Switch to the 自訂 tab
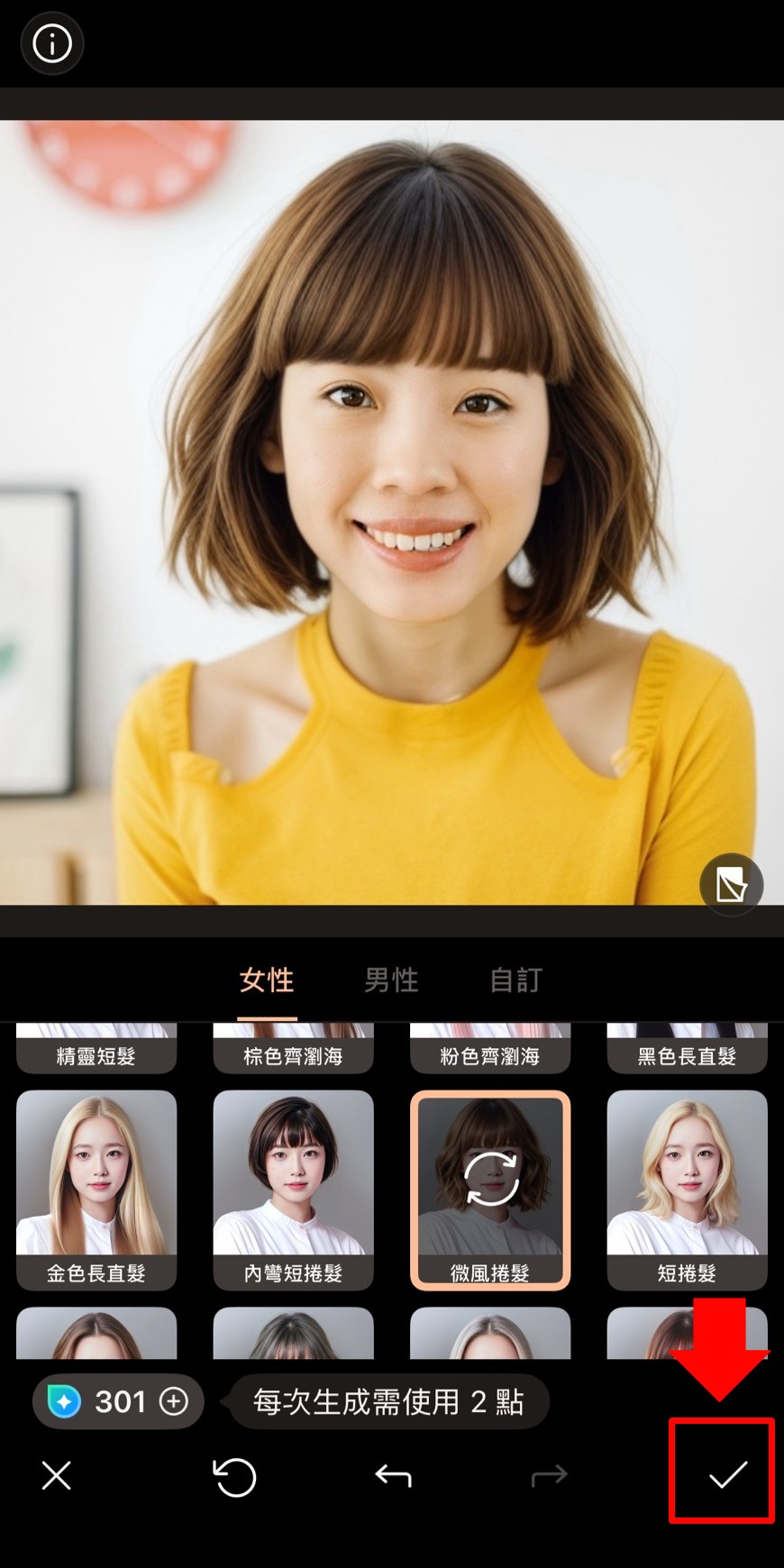This screenshot has height=1568, width=784. (515, 980)
